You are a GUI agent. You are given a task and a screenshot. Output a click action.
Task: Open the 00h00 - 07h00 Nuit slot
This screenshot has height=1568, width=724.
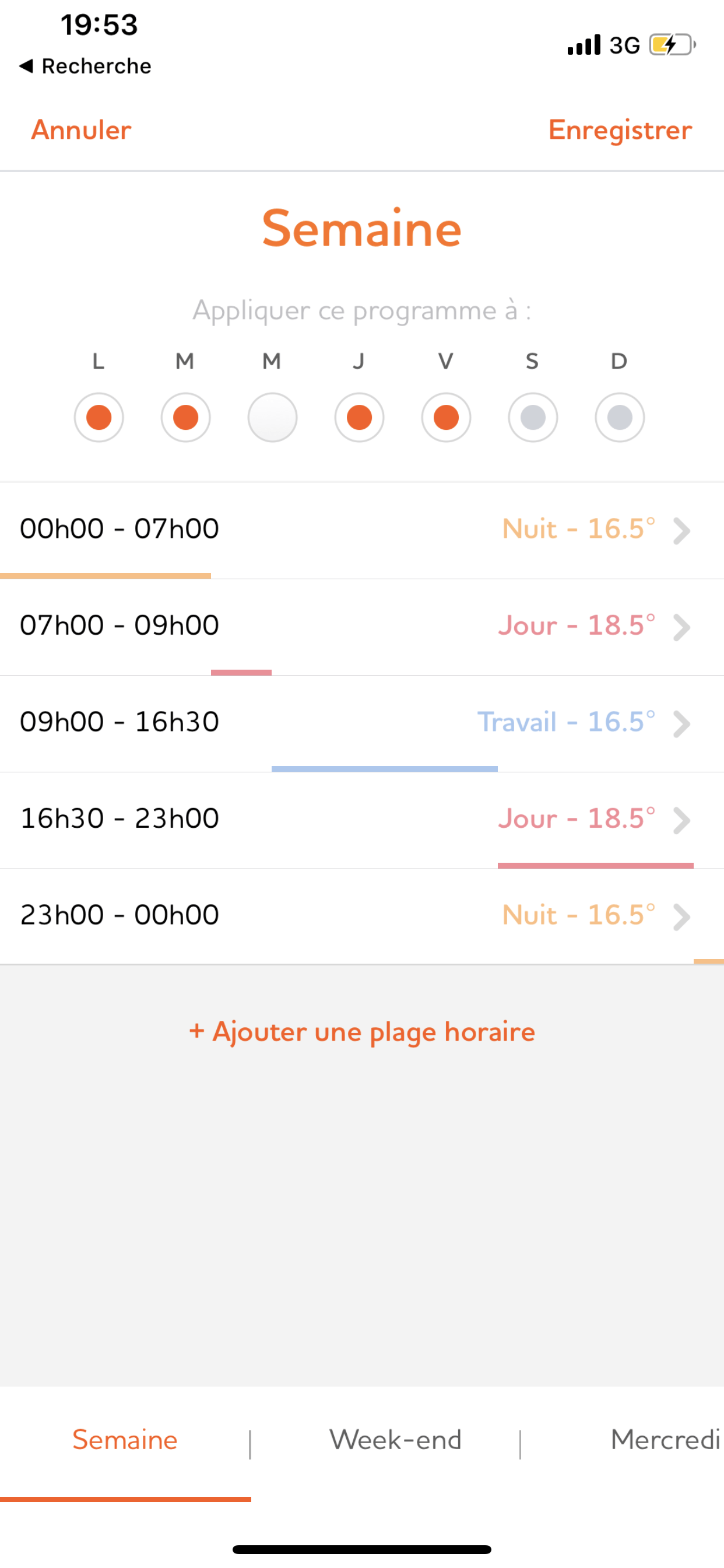(362, 530)
